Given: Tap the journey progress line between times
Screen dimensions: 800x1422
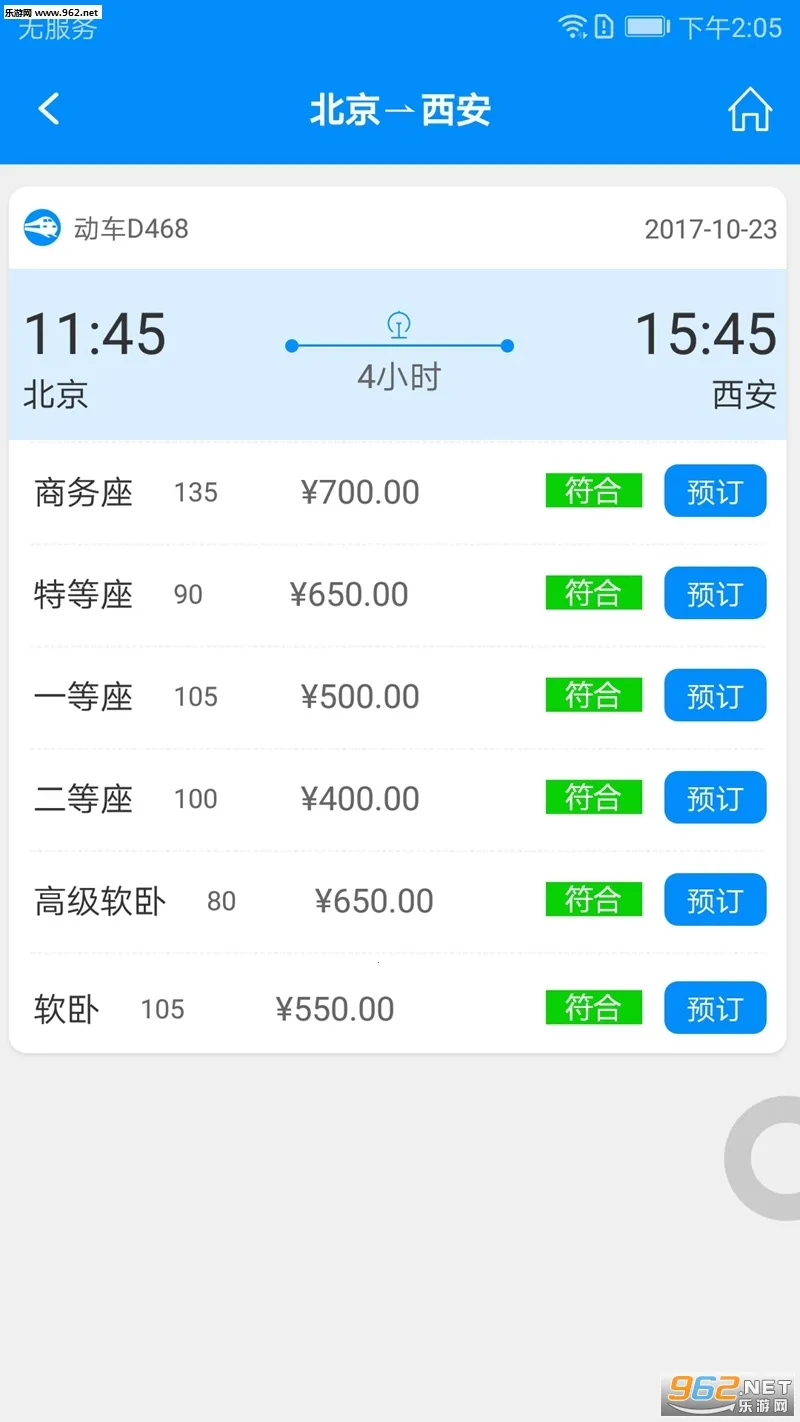Looking at the screenshot, I should [x=399, y=346].
